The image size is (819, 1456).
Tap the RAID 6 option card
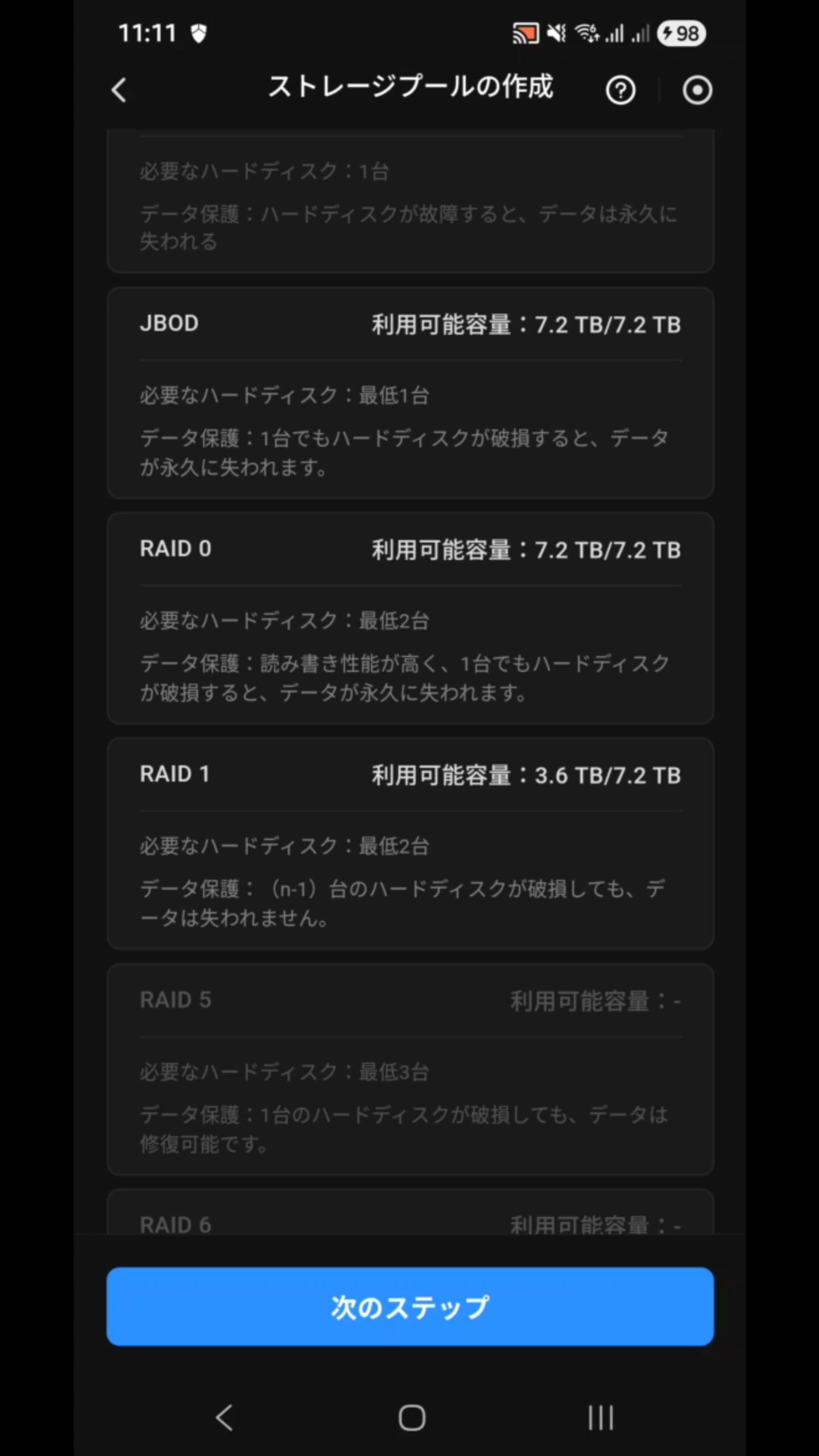tap(409, 1224)
